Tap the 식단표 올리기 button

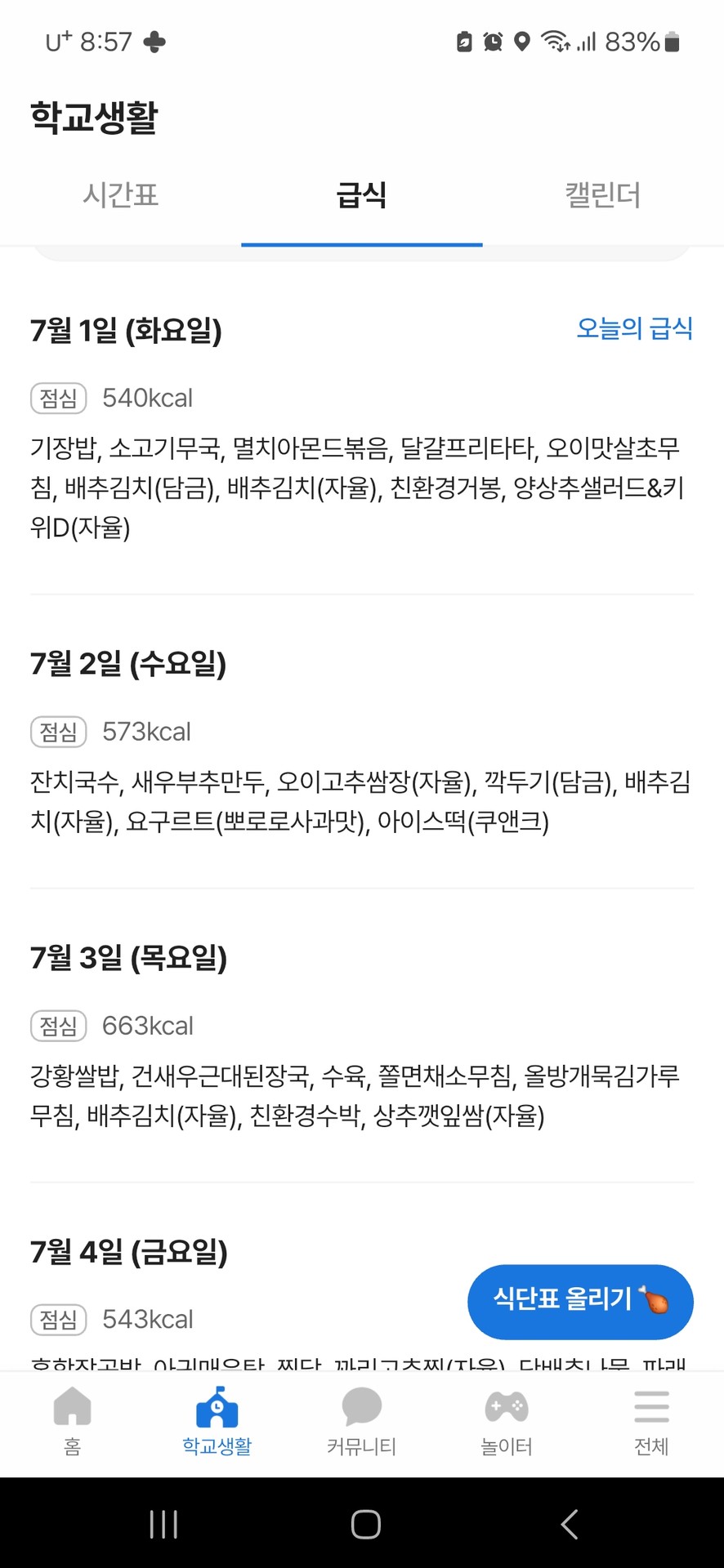click(580, 1302)
